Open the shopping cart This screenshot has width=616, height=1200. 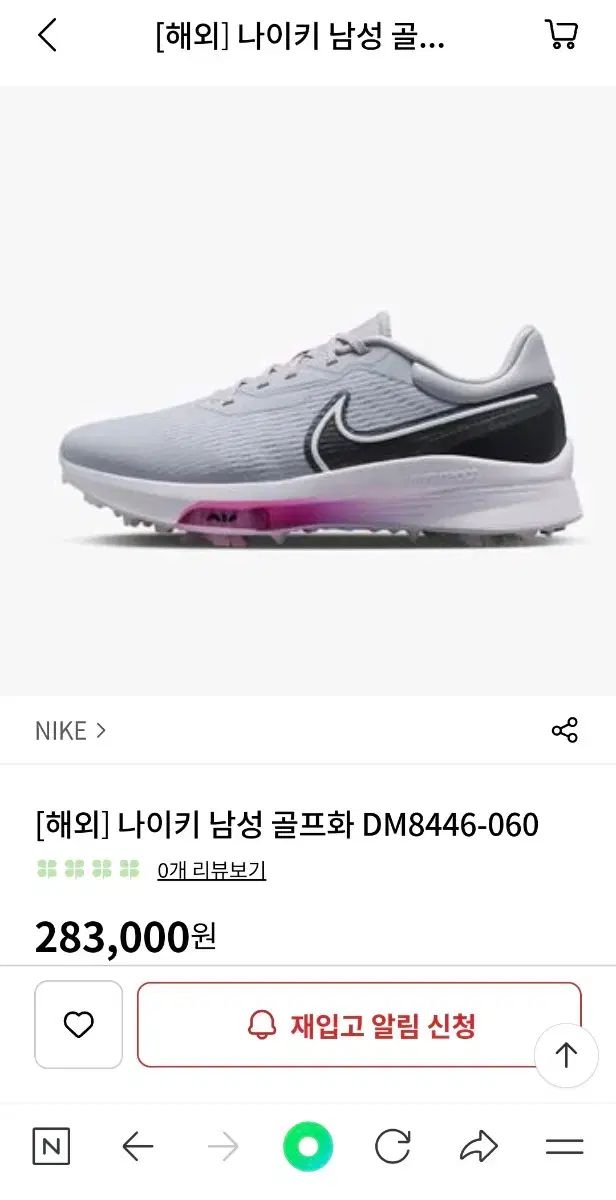(561, 35)
